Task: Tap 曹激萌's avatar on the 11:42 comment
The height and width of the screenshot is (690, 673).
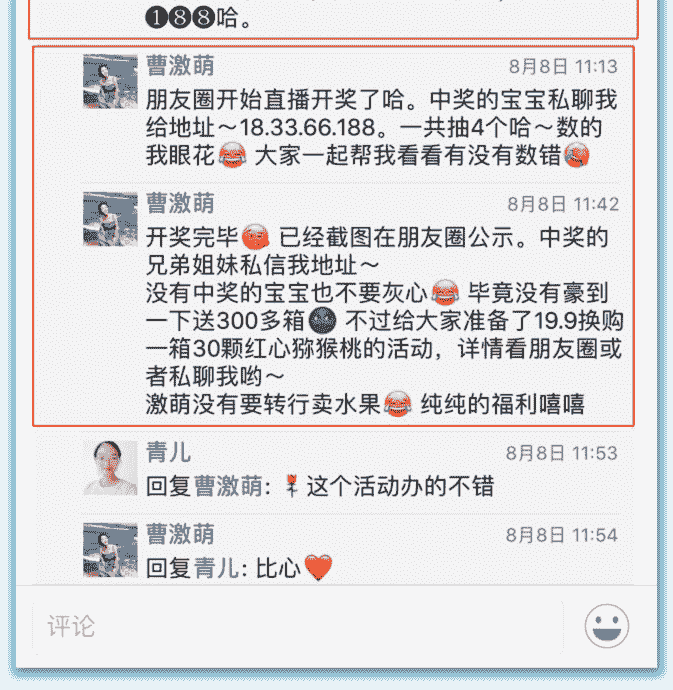Action: coord(110,219)
